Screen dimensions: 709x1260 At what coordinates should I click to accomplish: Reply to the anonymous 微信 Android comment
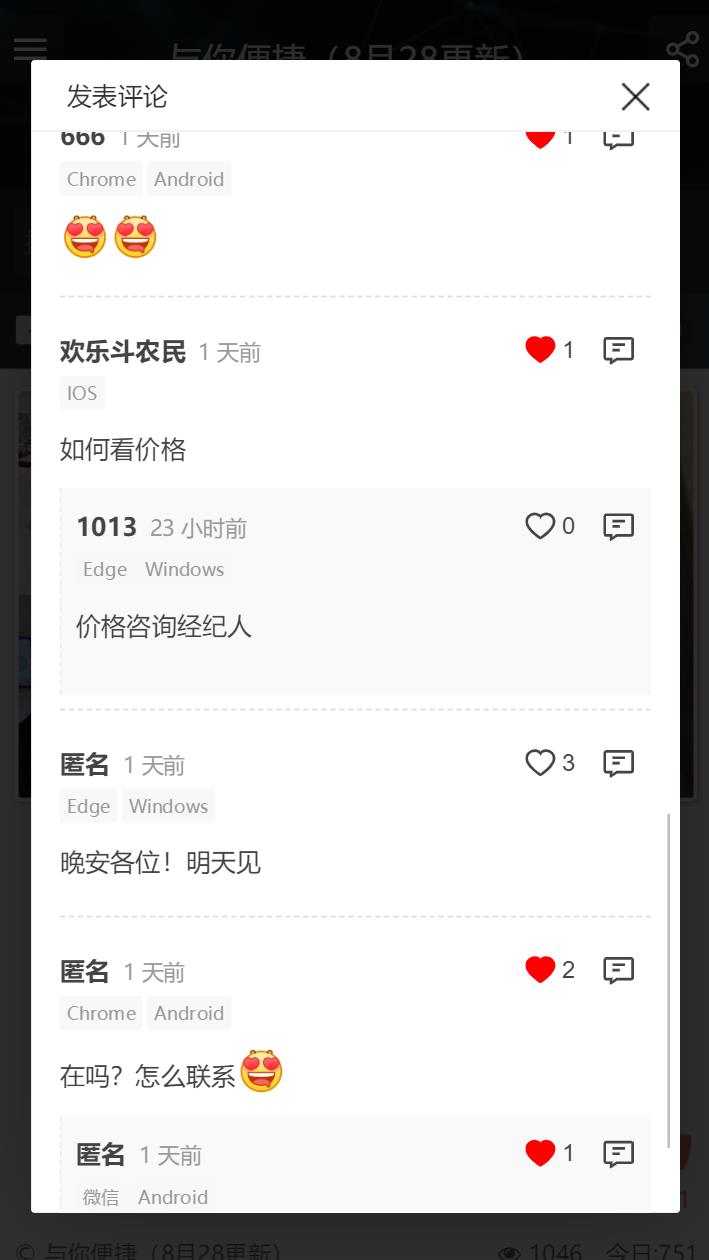[619, 1154]
